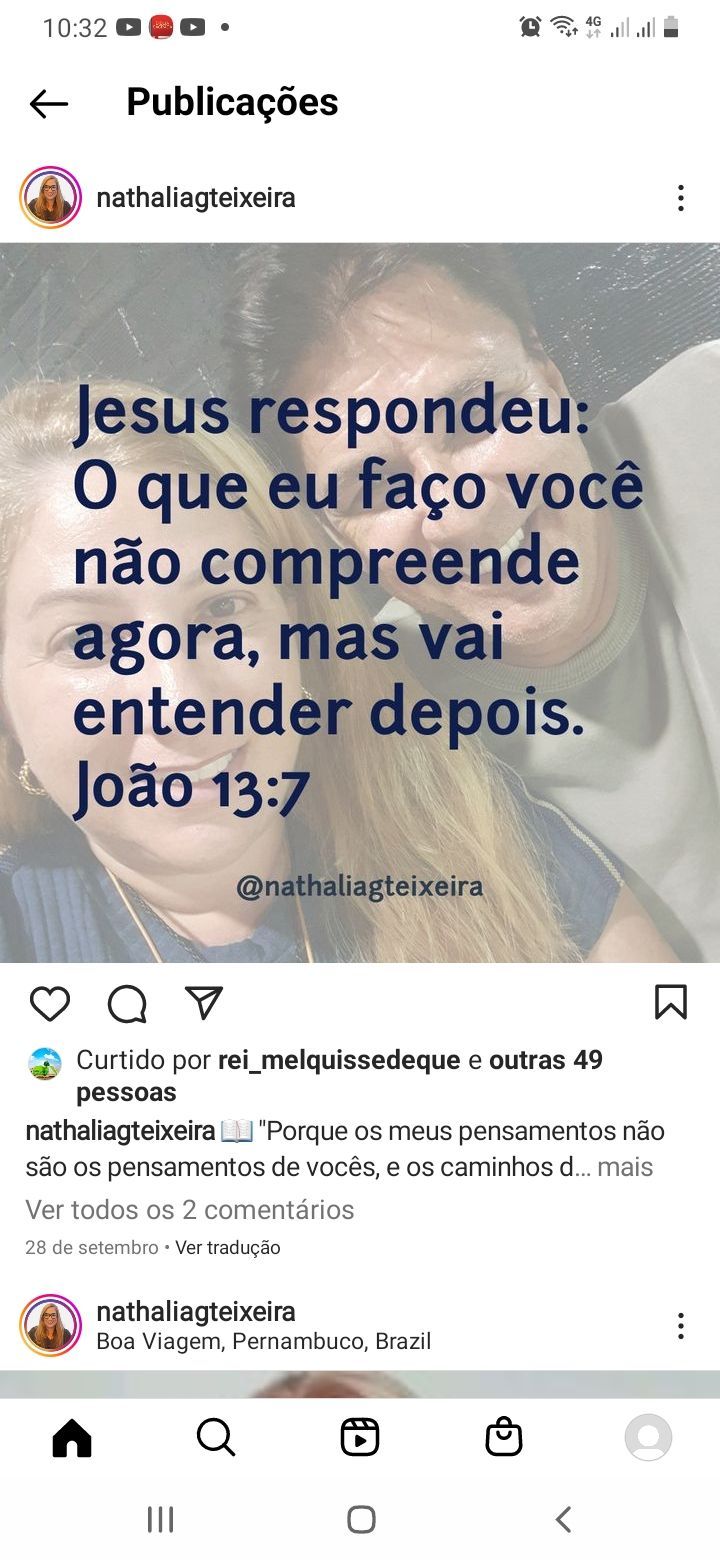Screen dimensions: 720x1560
Task: Open nathaliagteixeira profile picture at top post
Action: tap(49, 198)
